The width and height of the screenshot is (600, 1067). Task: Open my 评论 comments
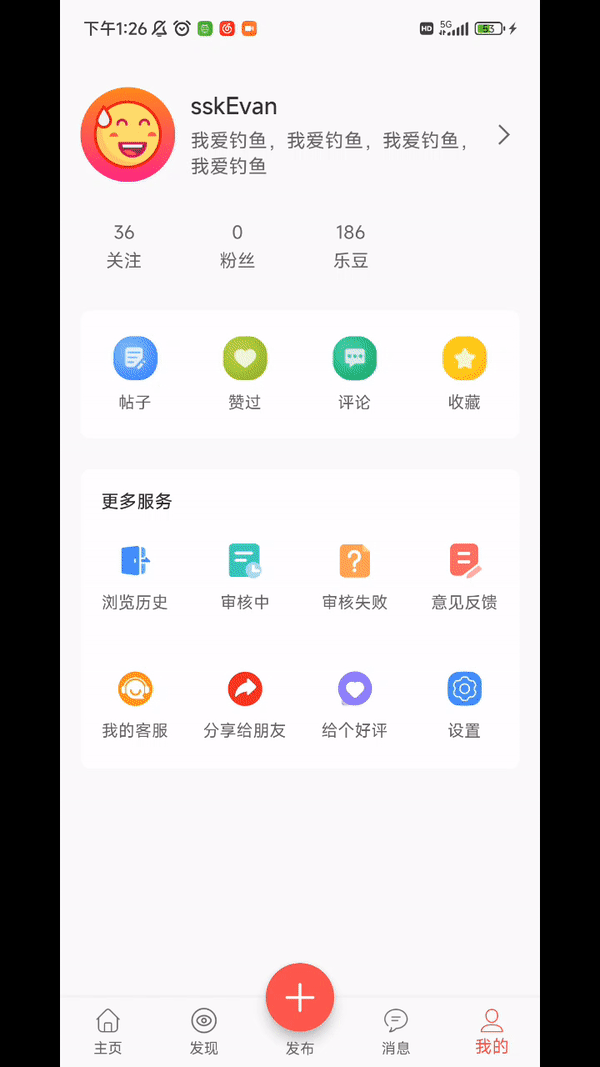point(355,373)
